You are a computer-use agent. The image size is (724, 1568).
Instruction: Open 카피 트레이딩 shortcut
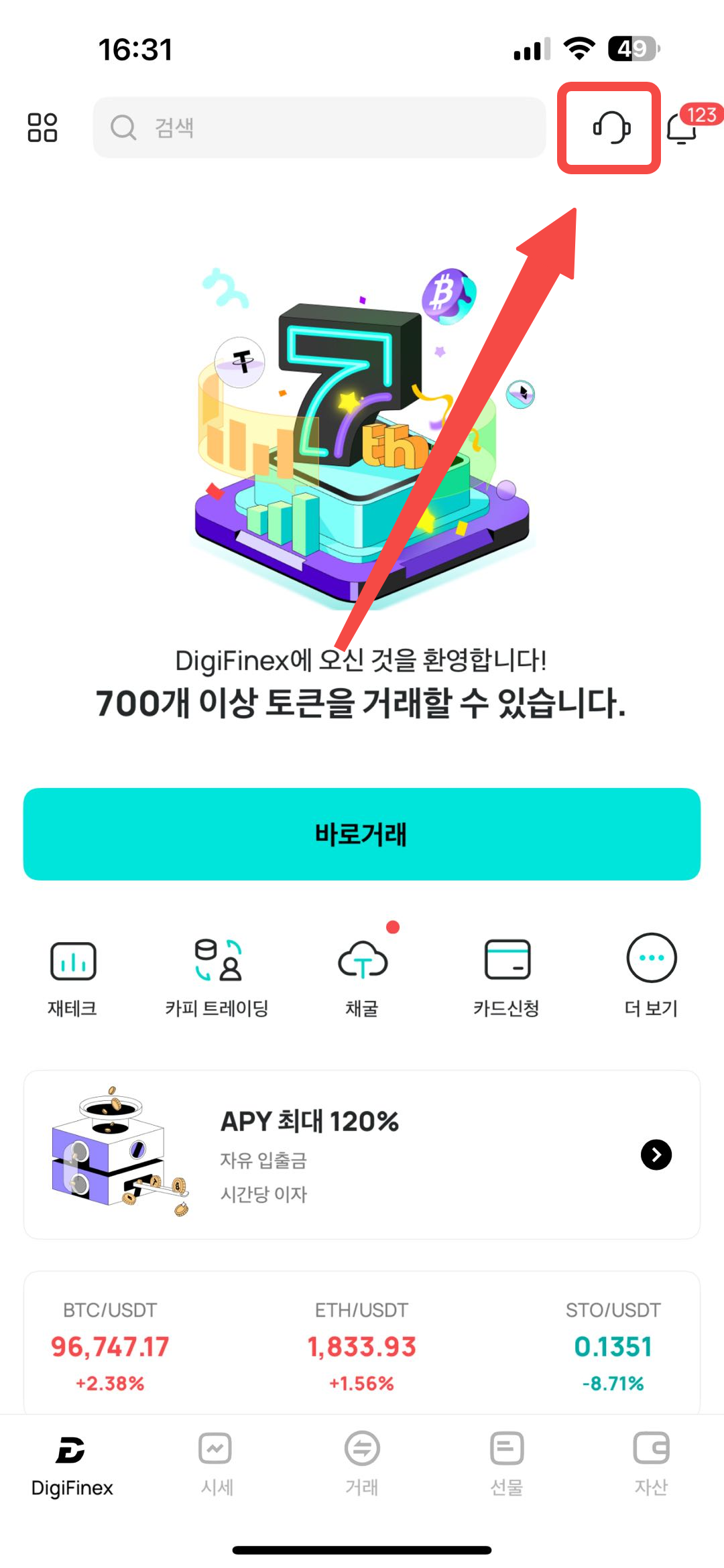[217, 977]
